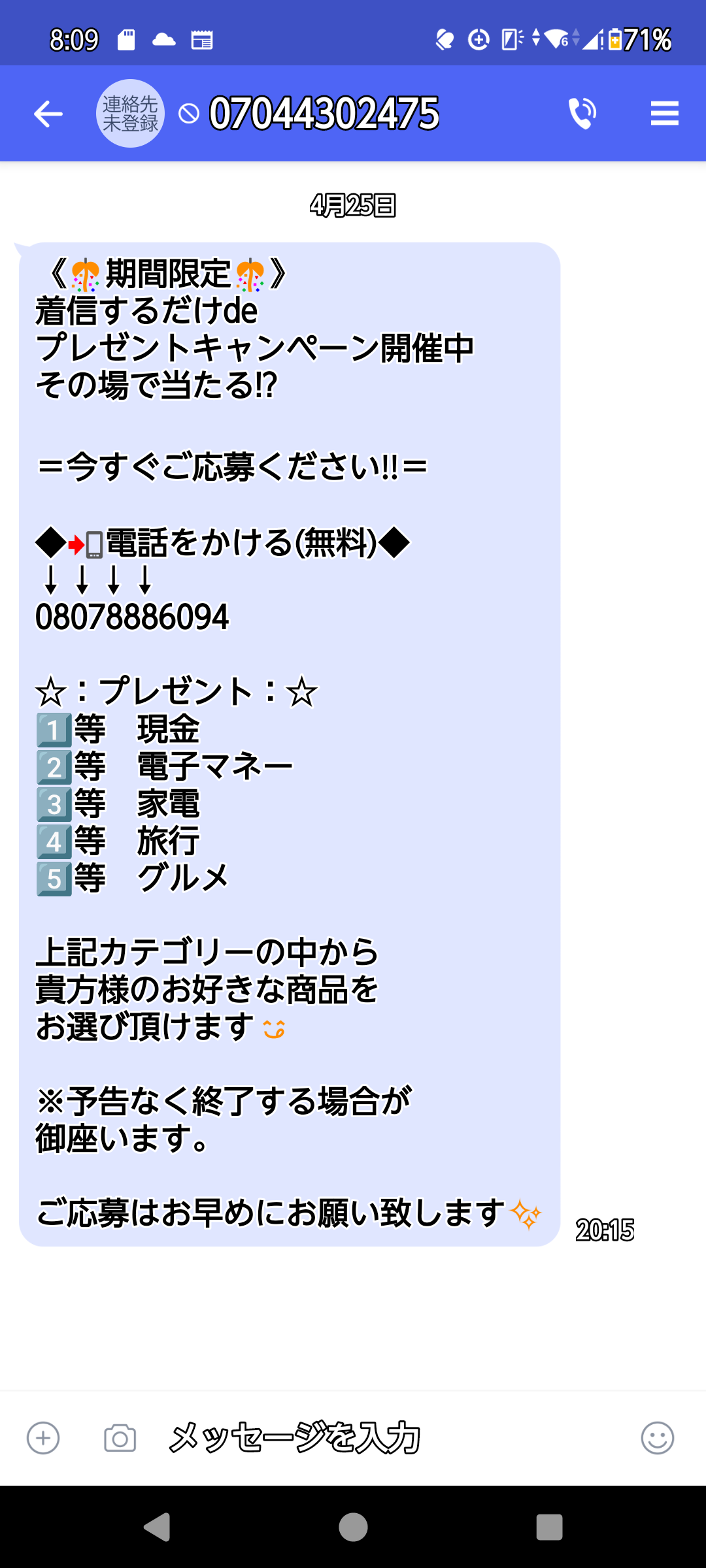Open the hamburger menu
The width and height of the screenshot is (706, 1568).
tap(665, 114)
